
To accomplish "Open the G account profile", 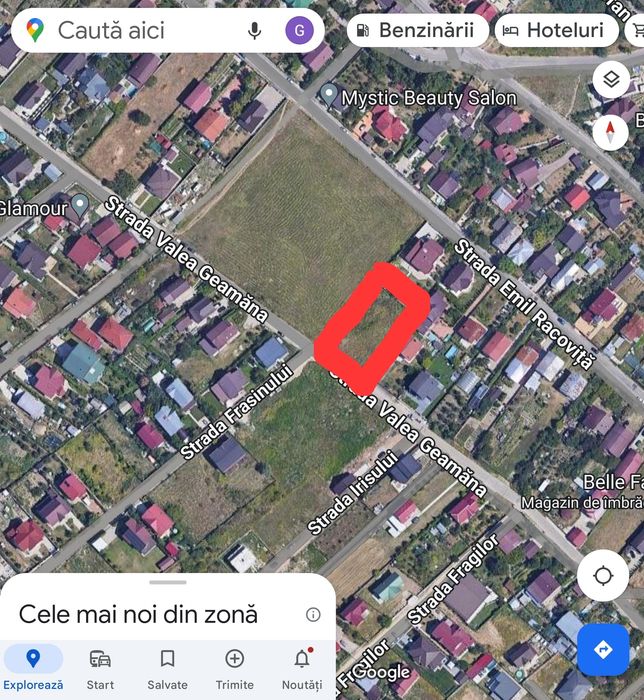I will (x=299, y=30).
